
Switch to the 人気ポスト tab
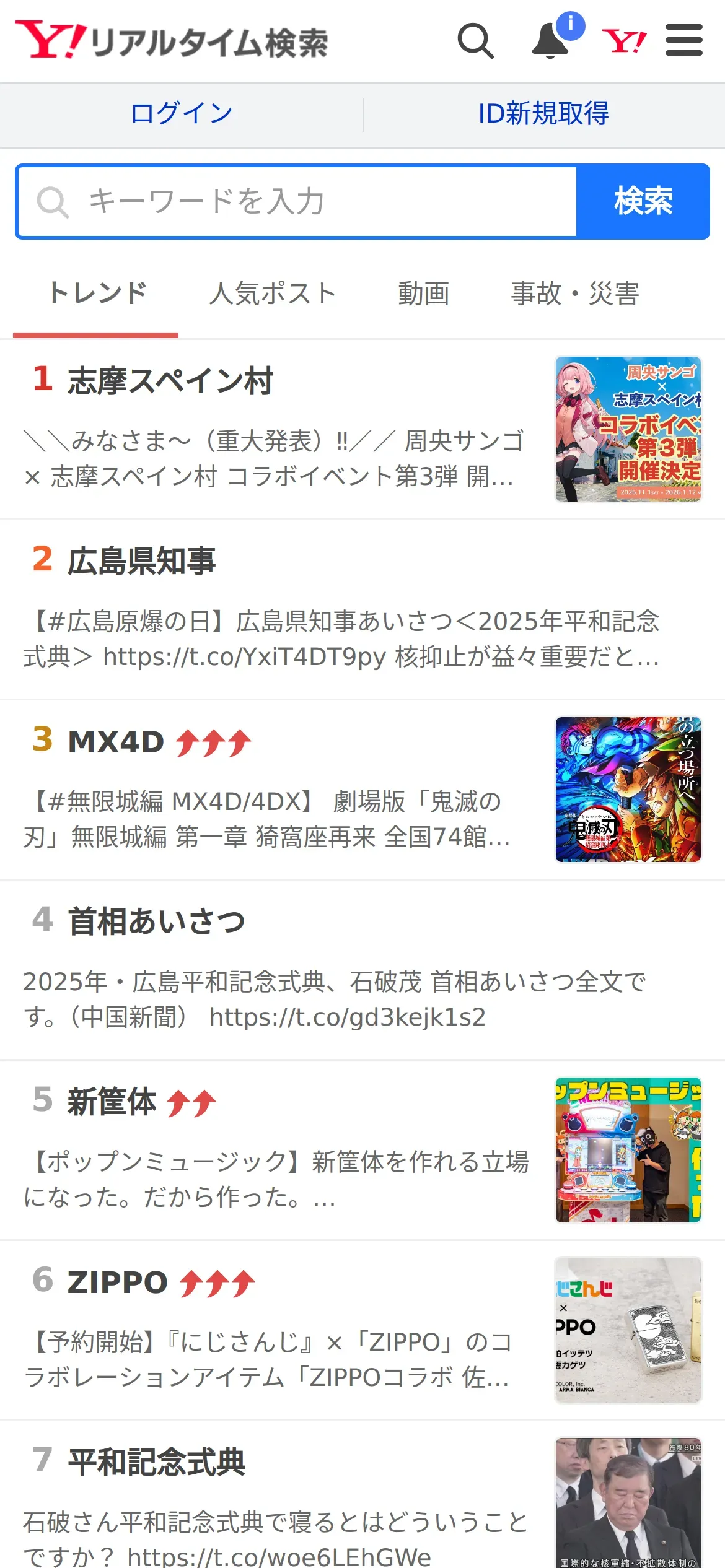click(272, 294)
